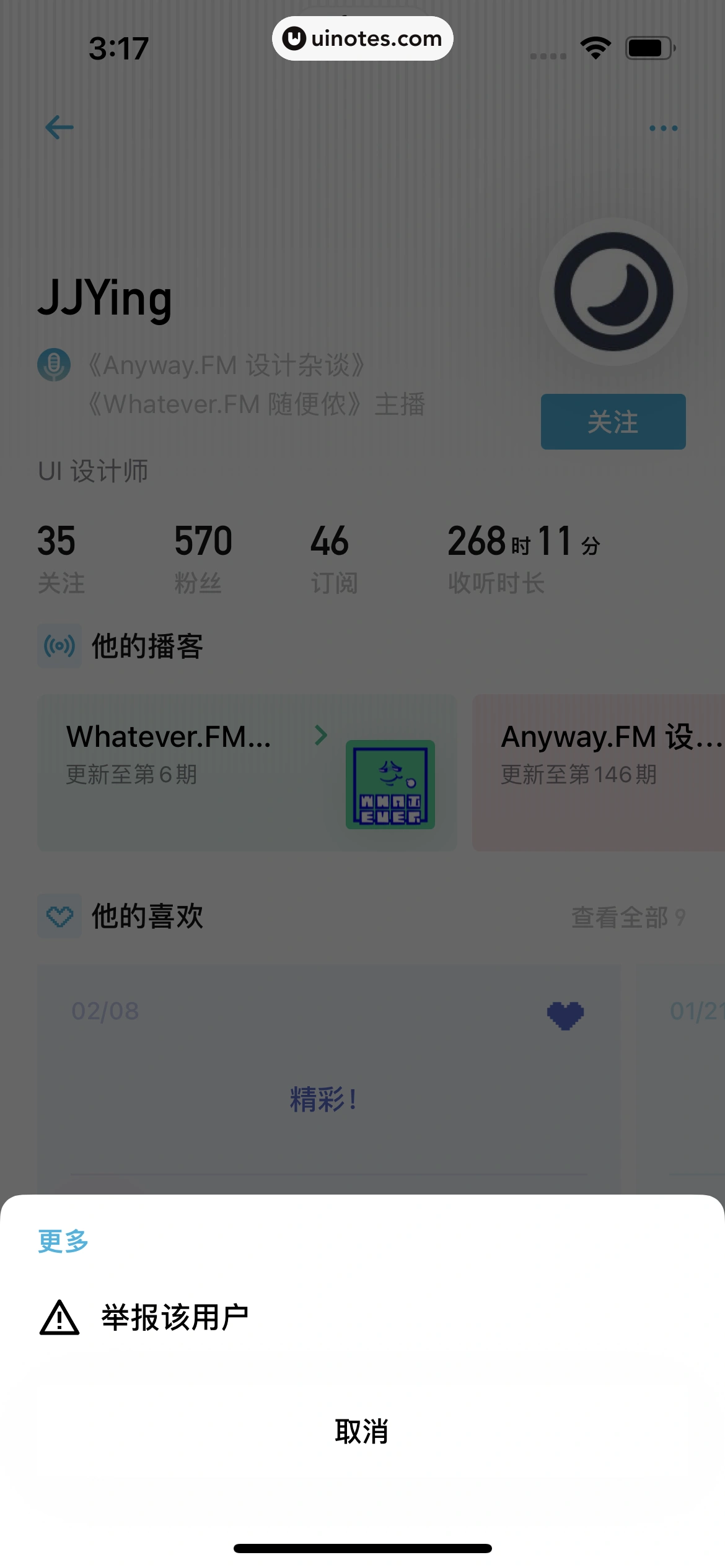The image size is (725, 1568).
Task: Click the uinotes.com pill at top
Action: (362, 38)
